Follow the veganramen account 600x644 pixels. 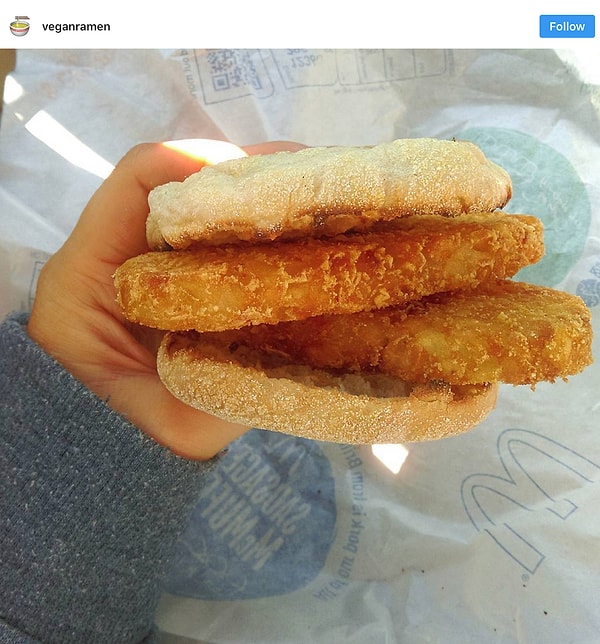click(x=566, y=26)
